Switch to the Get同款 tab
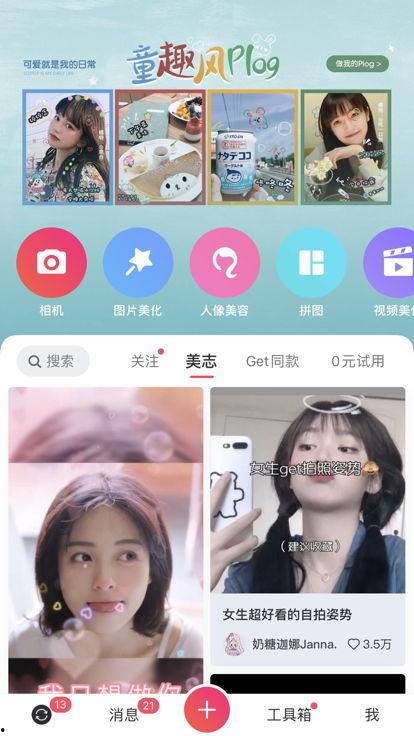 [x=273, y=361]
